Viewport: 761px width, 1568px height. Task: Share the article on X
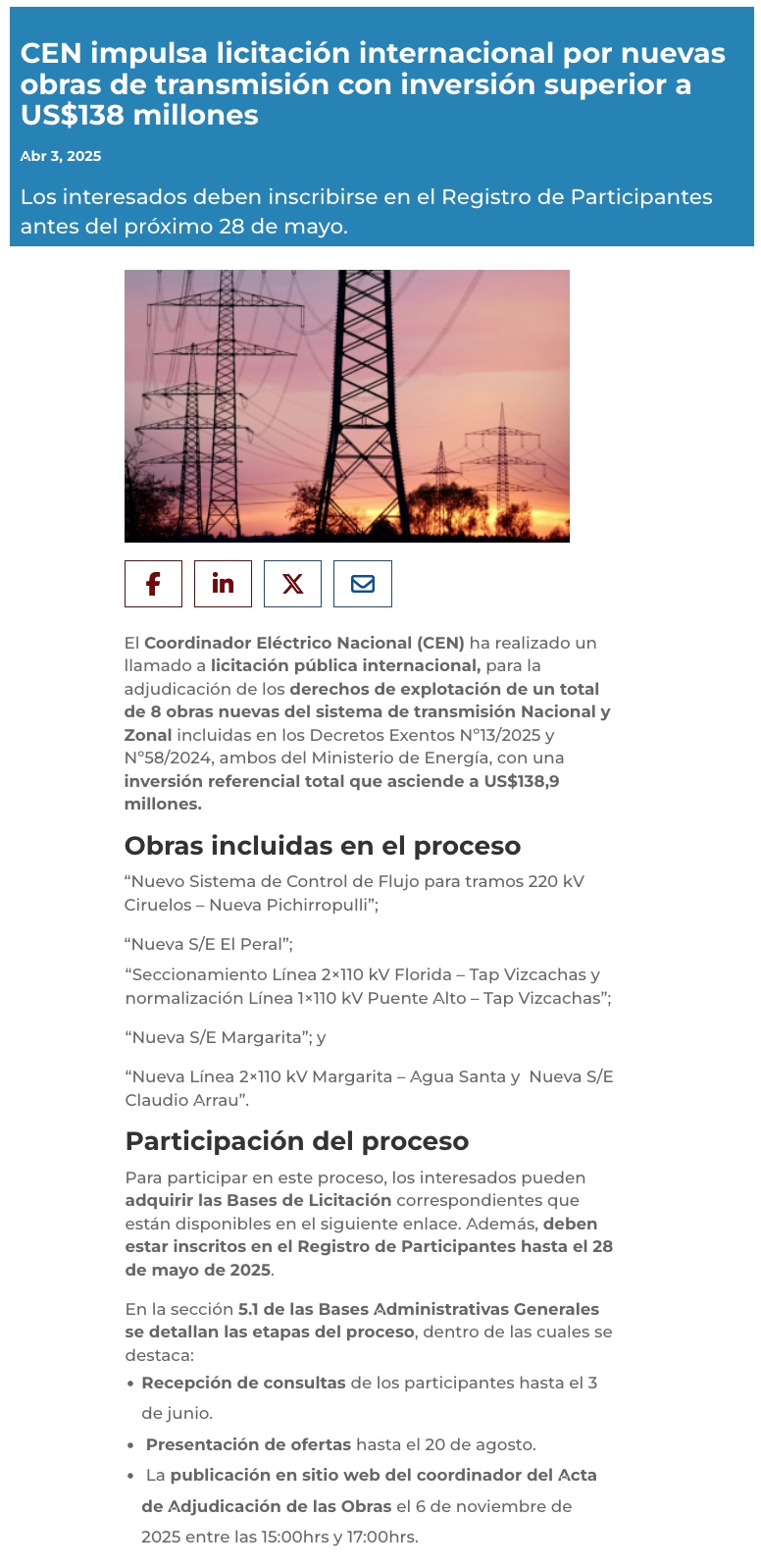tap(292, 584)
